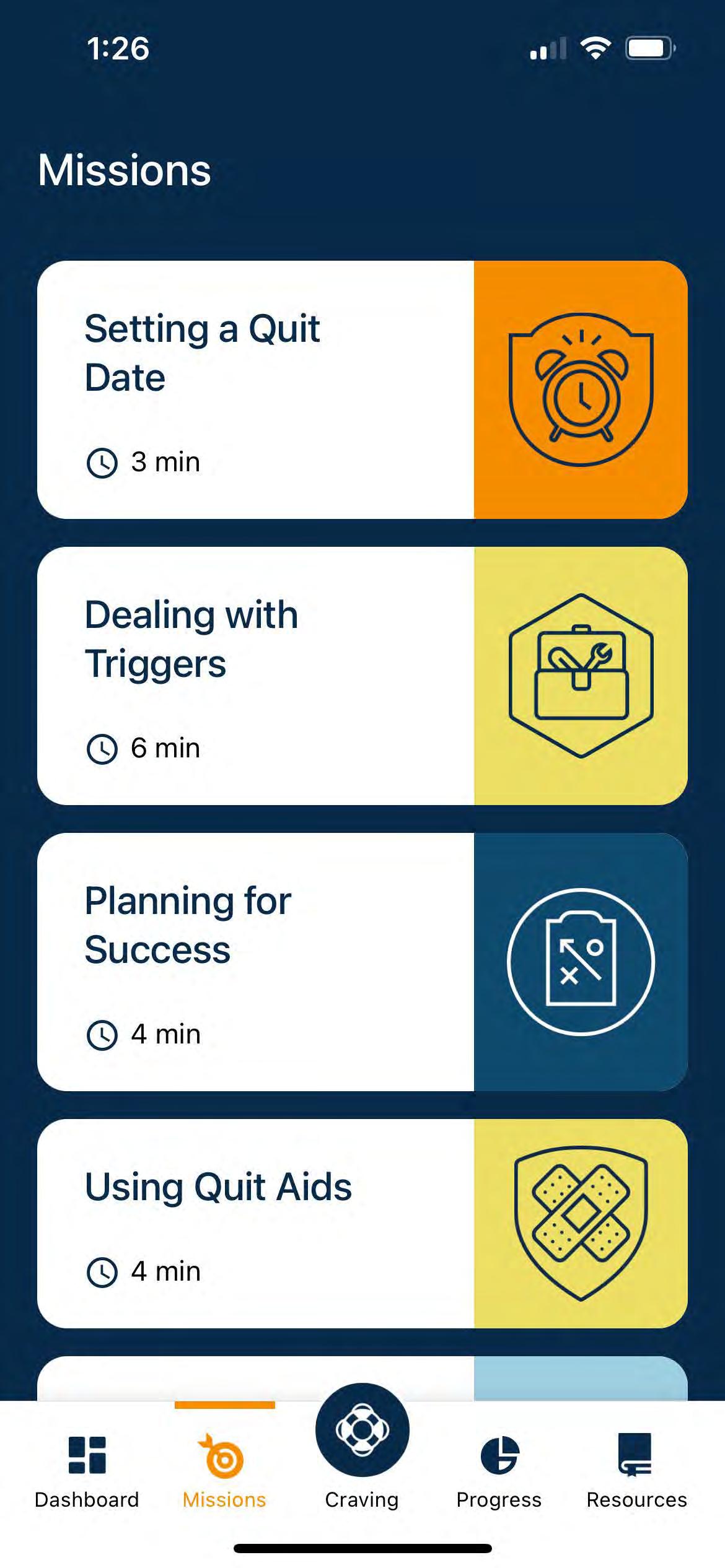Open the Craving lifebuoy button

[362, 1430]
